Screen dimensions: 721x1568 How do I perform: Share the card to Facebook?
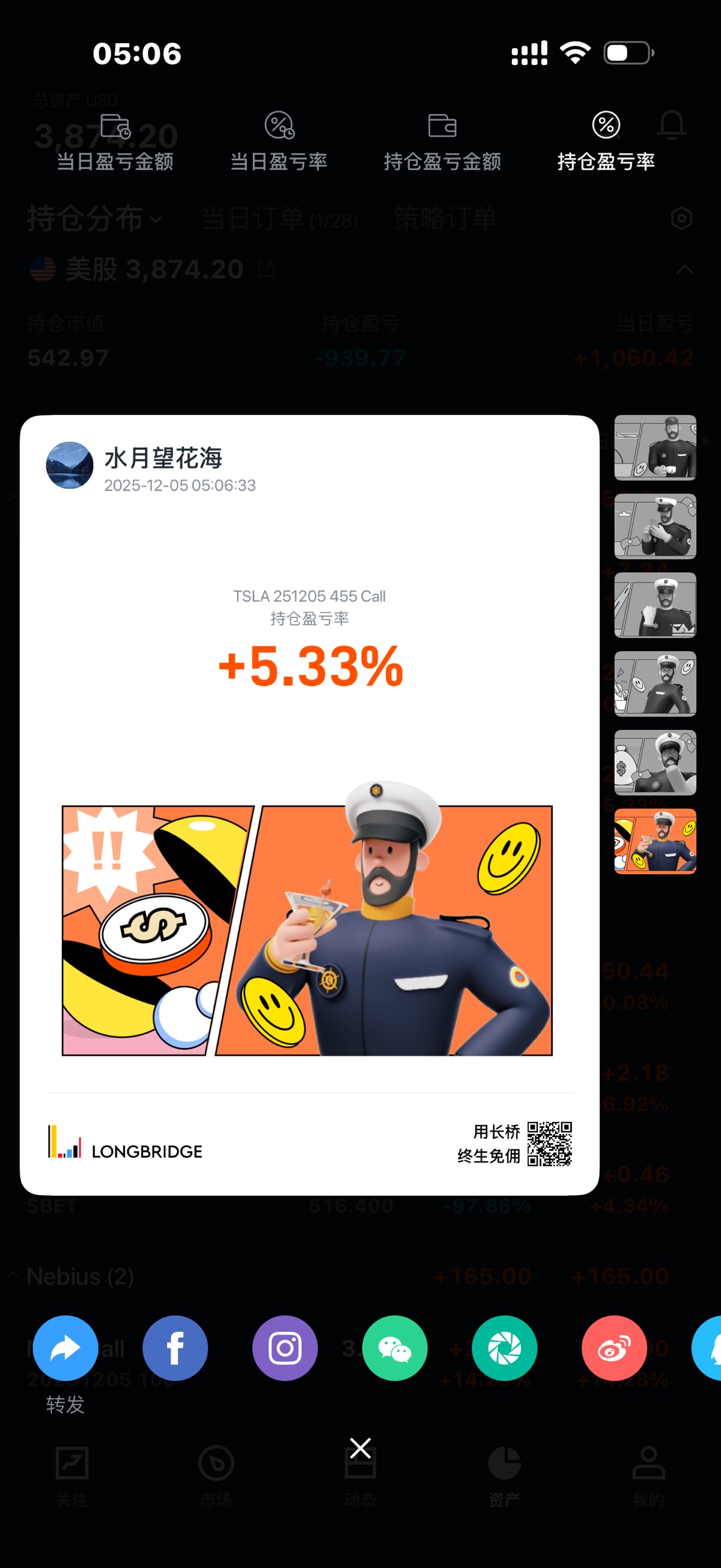pos(175,1349)
